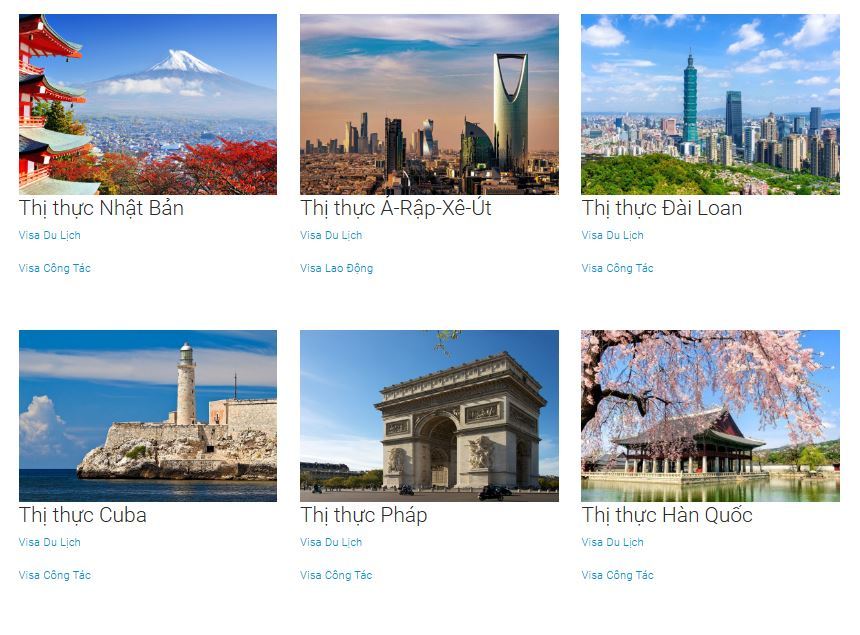860x635 pixels.
Task: Open the Thị thực Á-Rập-Xê-Út photo tile
Action: [429, 104]
